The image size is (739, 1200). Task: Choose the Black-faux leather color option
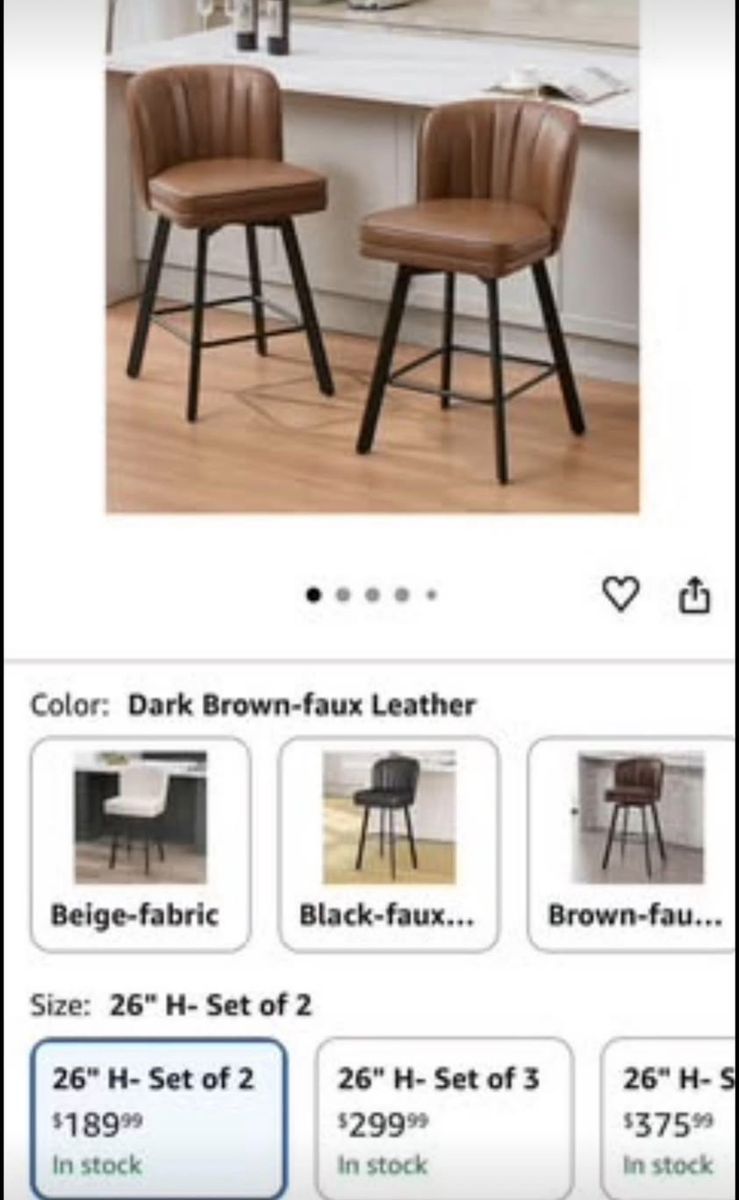pos(388,845)
